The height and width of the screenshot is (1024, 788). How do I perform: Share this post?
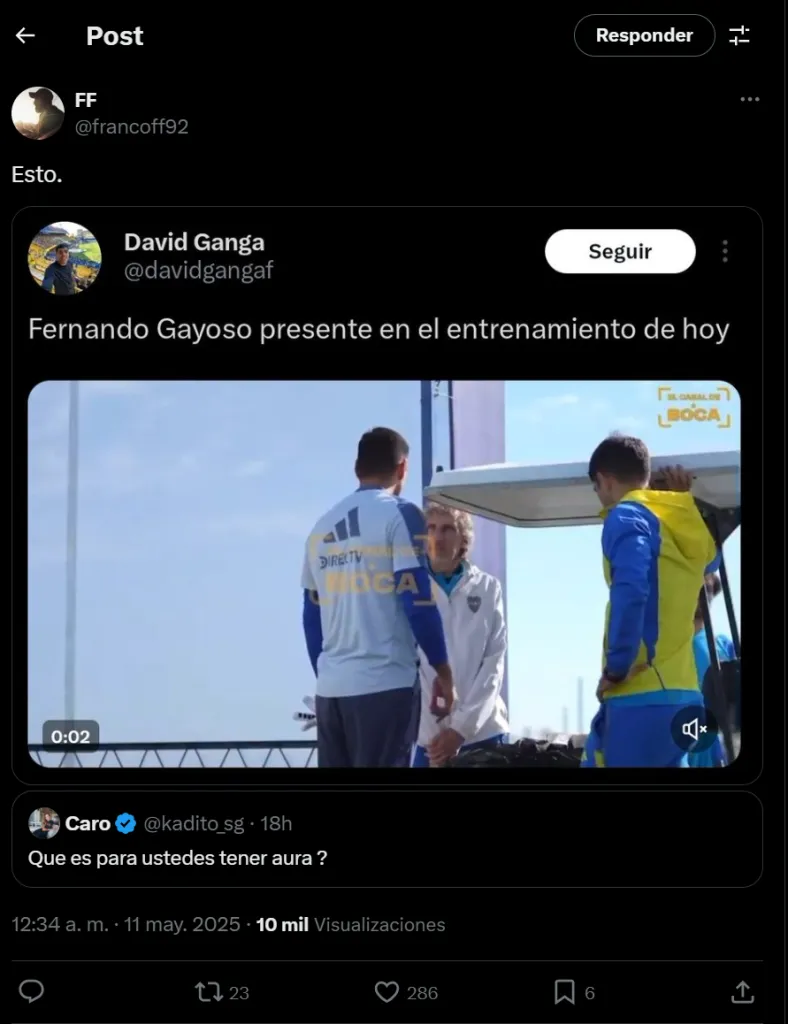[x=742, y=991]
